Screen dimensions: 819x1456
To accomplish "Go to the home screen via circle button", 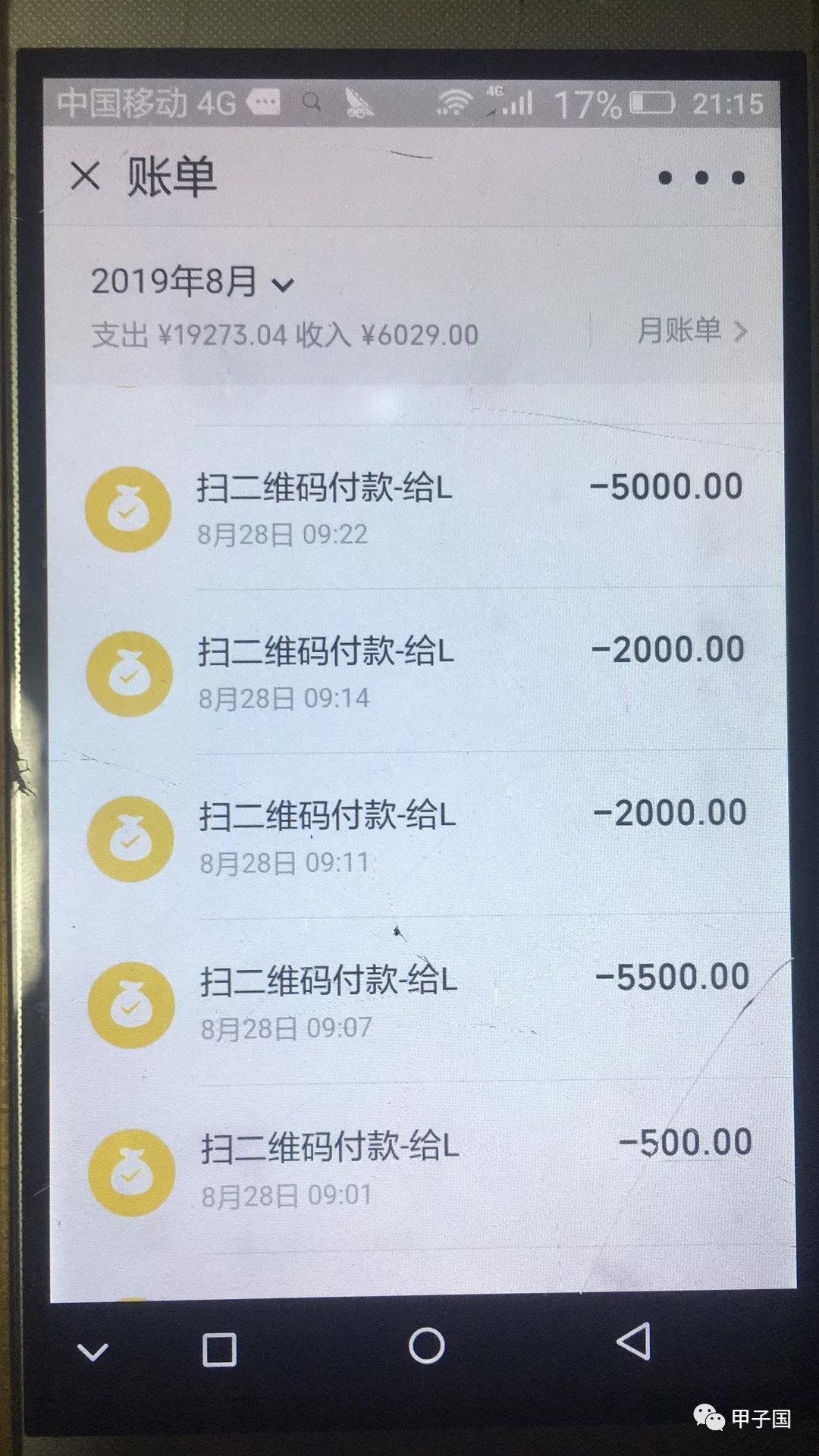I will coord(426,1347).
